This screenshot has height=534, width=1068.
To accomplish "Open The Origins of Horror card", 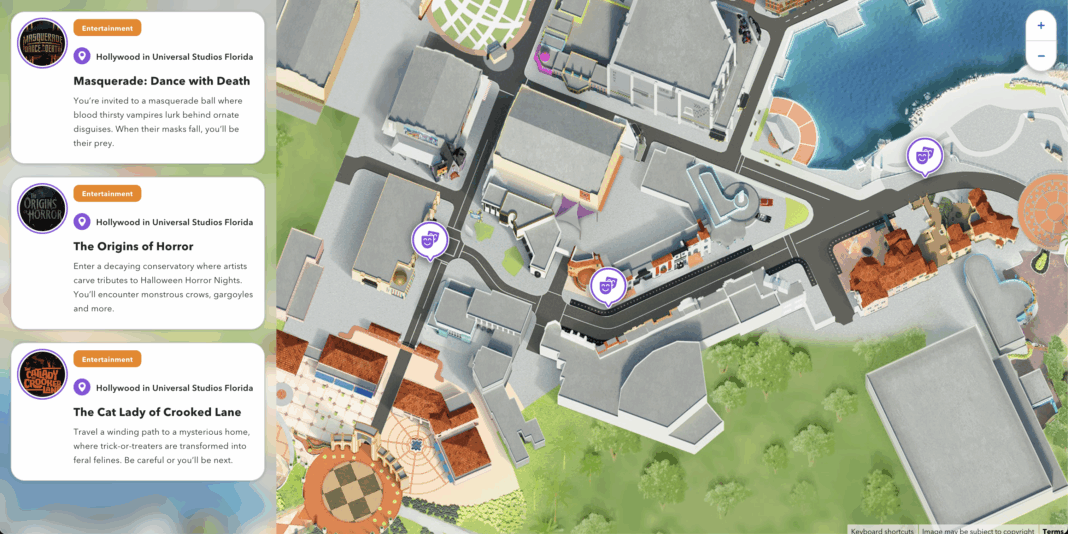I will point(133,246).
